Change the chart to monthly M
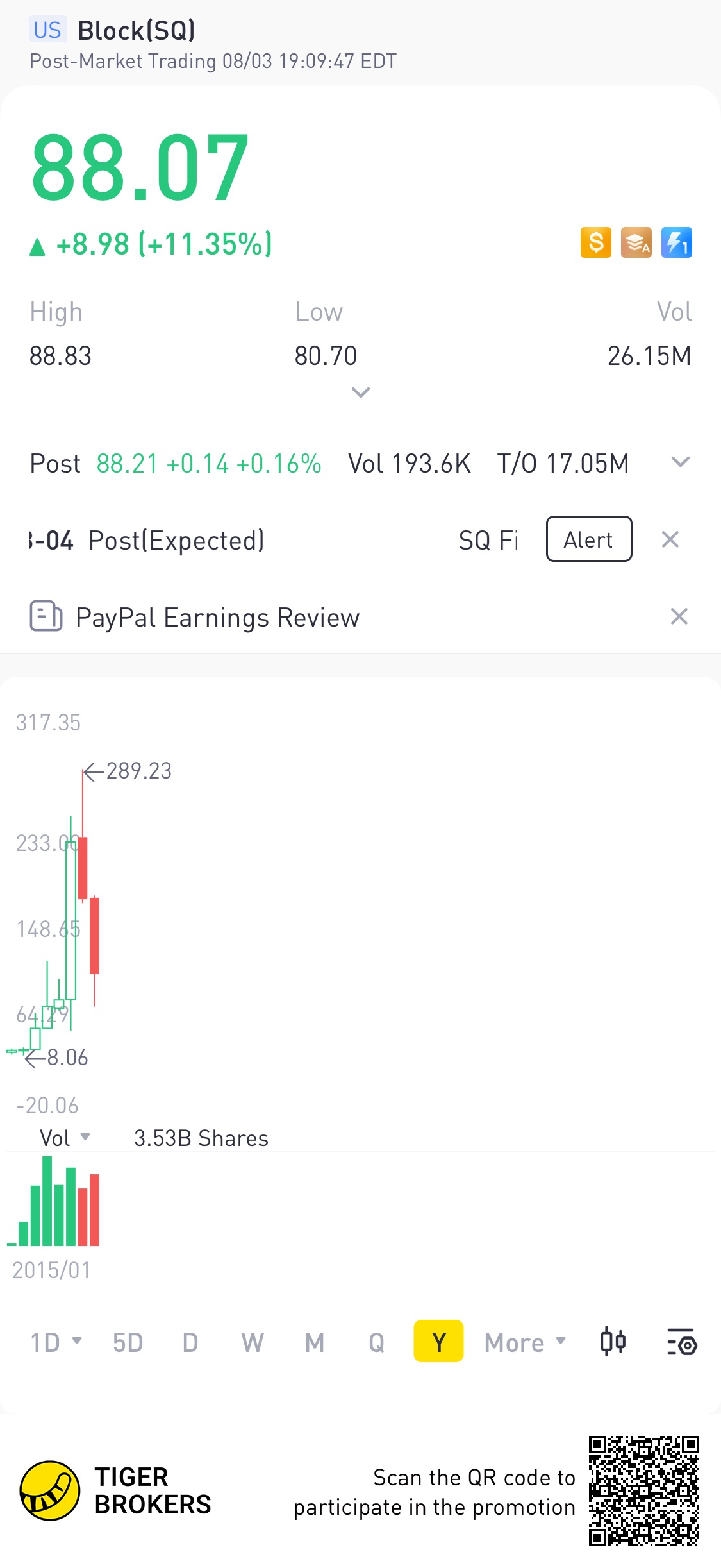721x1568 pixels. point(314,1342)
